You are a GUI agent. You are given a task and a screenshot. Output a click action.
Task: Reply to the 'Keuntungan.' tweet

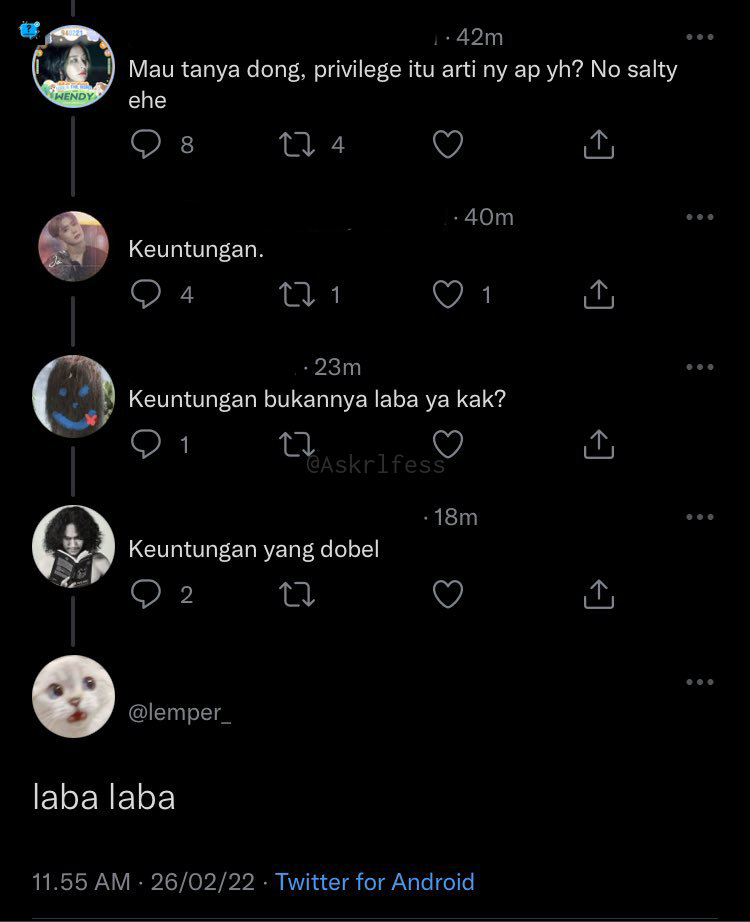(146, 294)
